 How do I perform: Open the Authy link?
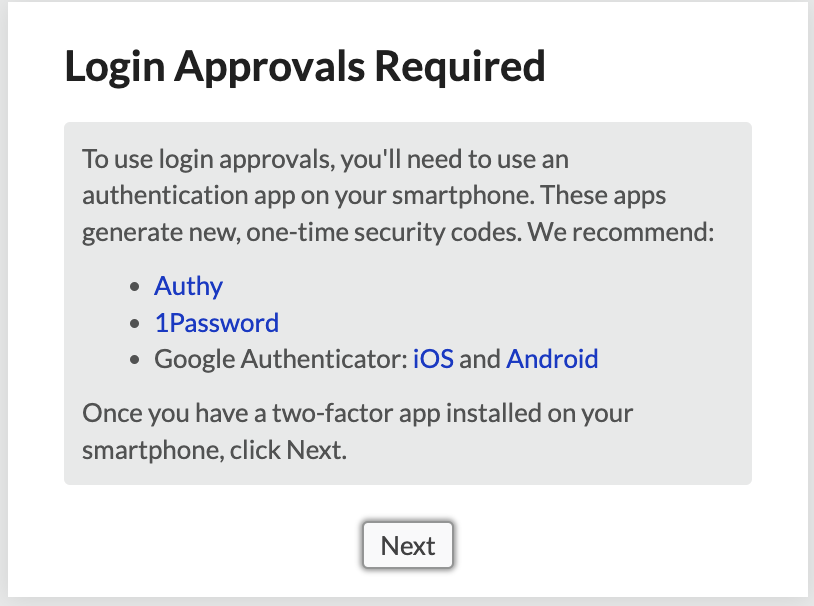188,286
